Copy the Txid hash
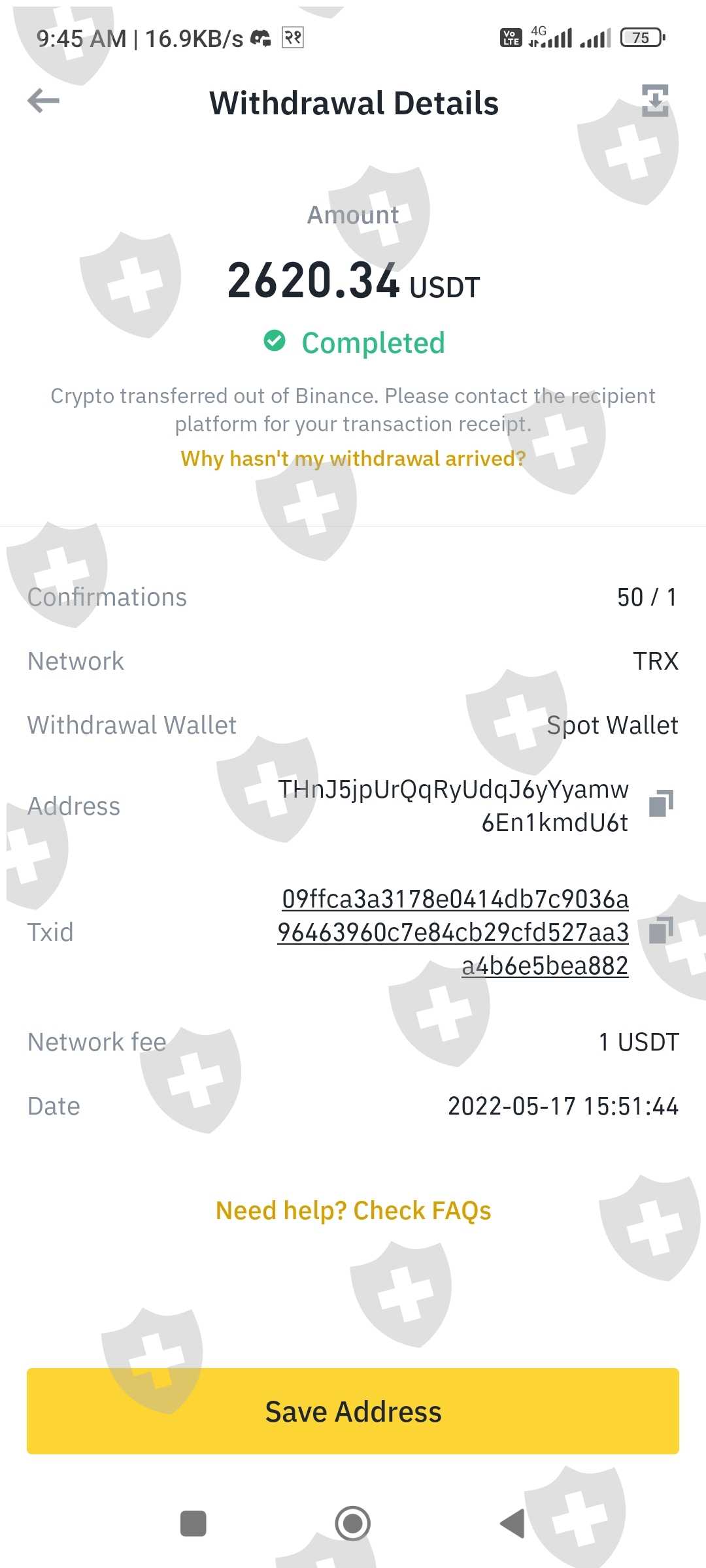Screen dimensions: 706x1568 point(661,930)
